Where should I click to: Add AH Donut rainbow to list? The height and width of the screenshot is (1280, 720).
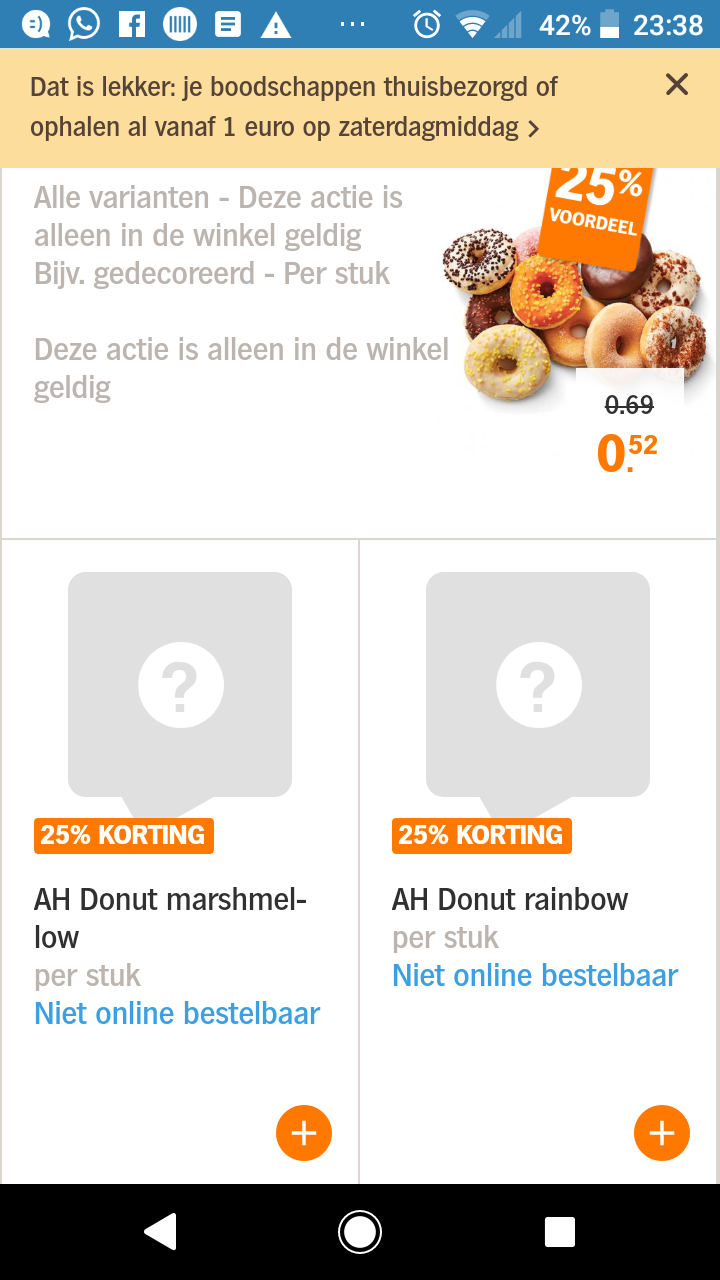(662, 1133)
